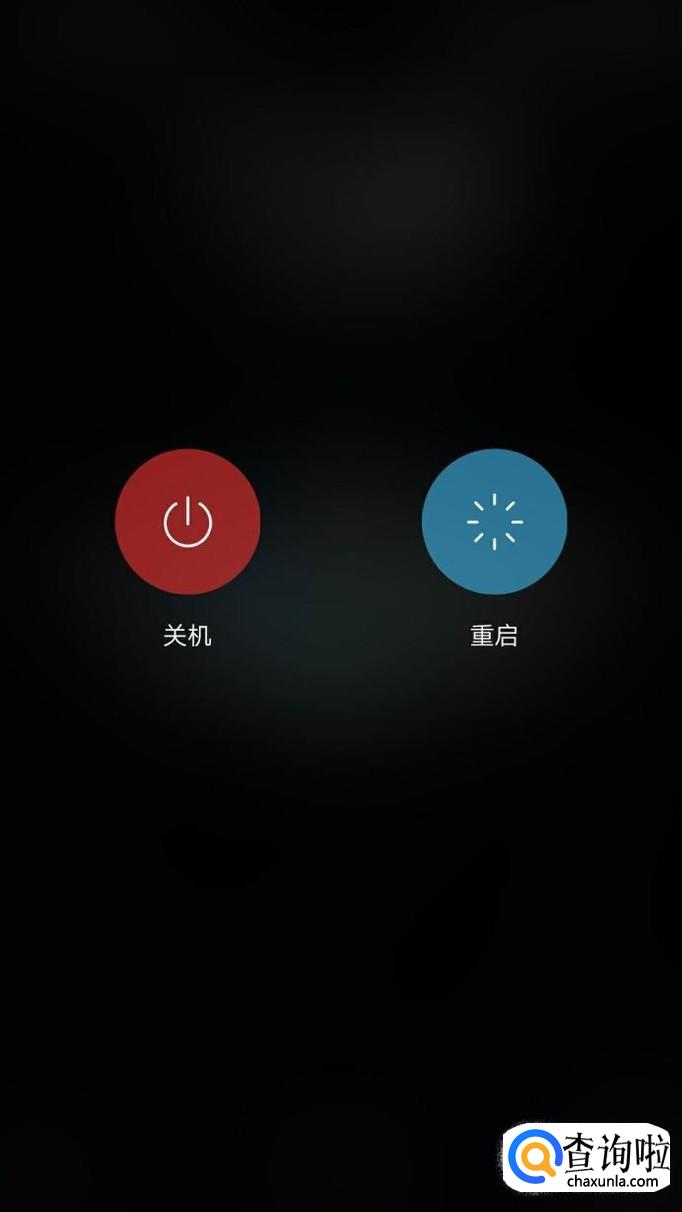This screenshot has width=682, height=1212.
Task: Select the blue 重启 restart button
Action: pos(494,521)
